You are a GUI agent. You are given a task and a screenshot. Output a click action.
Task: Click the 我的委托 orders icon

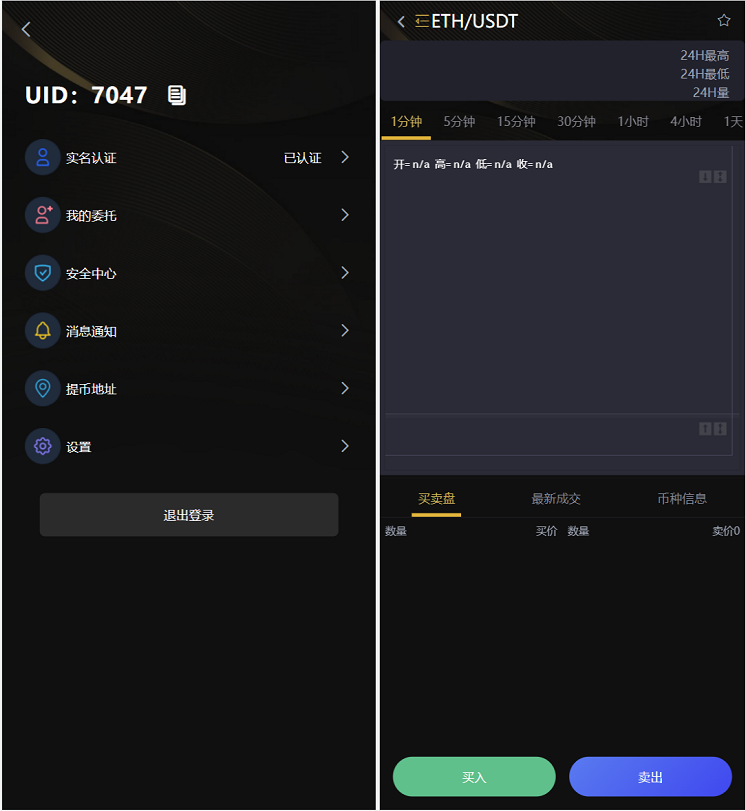[x=42, y=215]
